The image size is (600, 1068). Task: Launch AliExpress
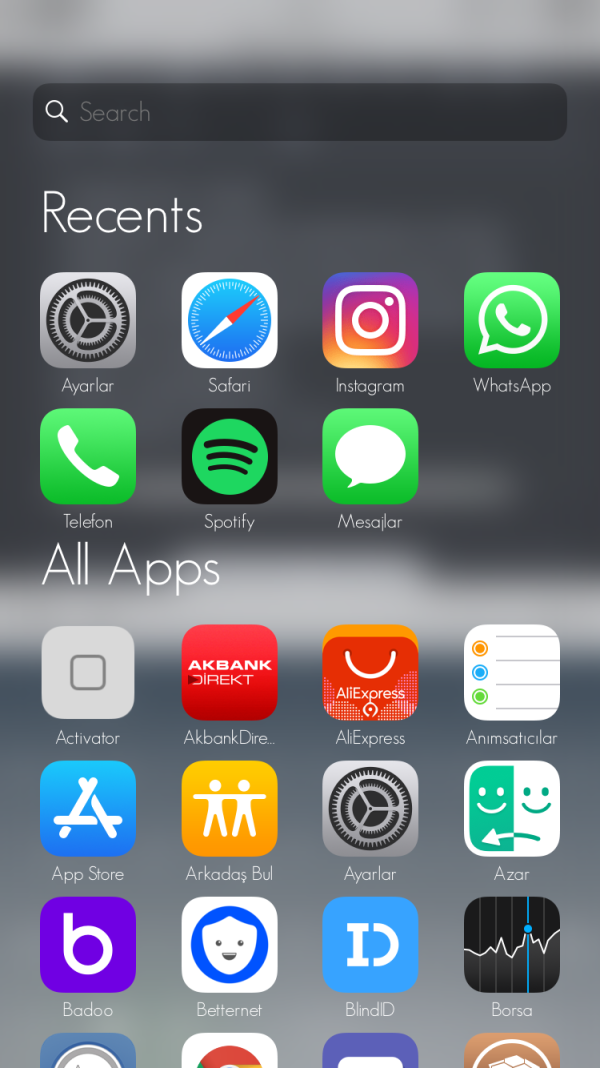370,672
